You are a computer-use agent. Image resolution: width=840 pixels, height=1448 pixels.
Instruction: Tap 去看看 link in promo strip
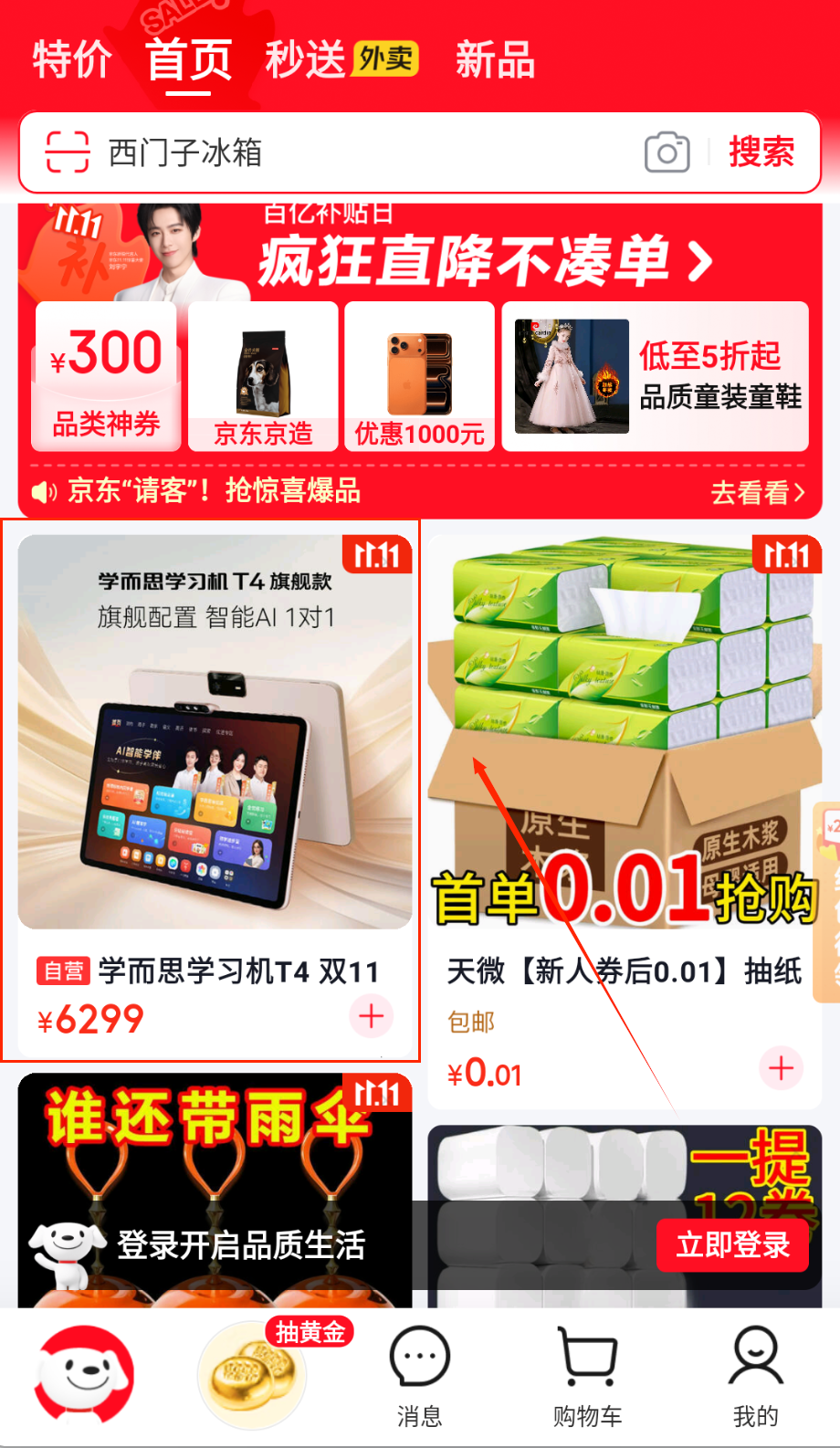tap(757, 493)
